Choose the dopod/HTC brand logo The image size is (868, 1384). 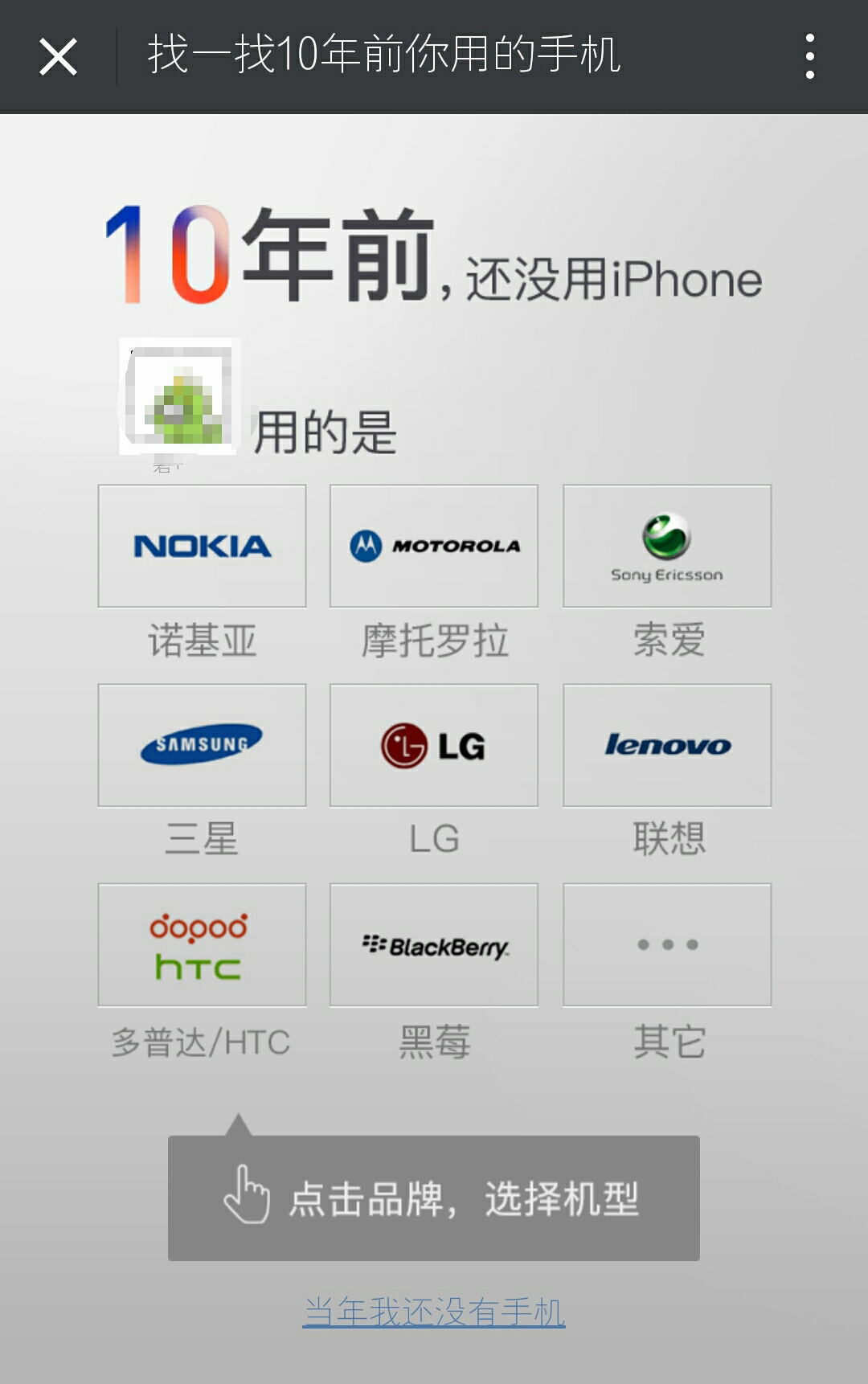coord(201,944)
